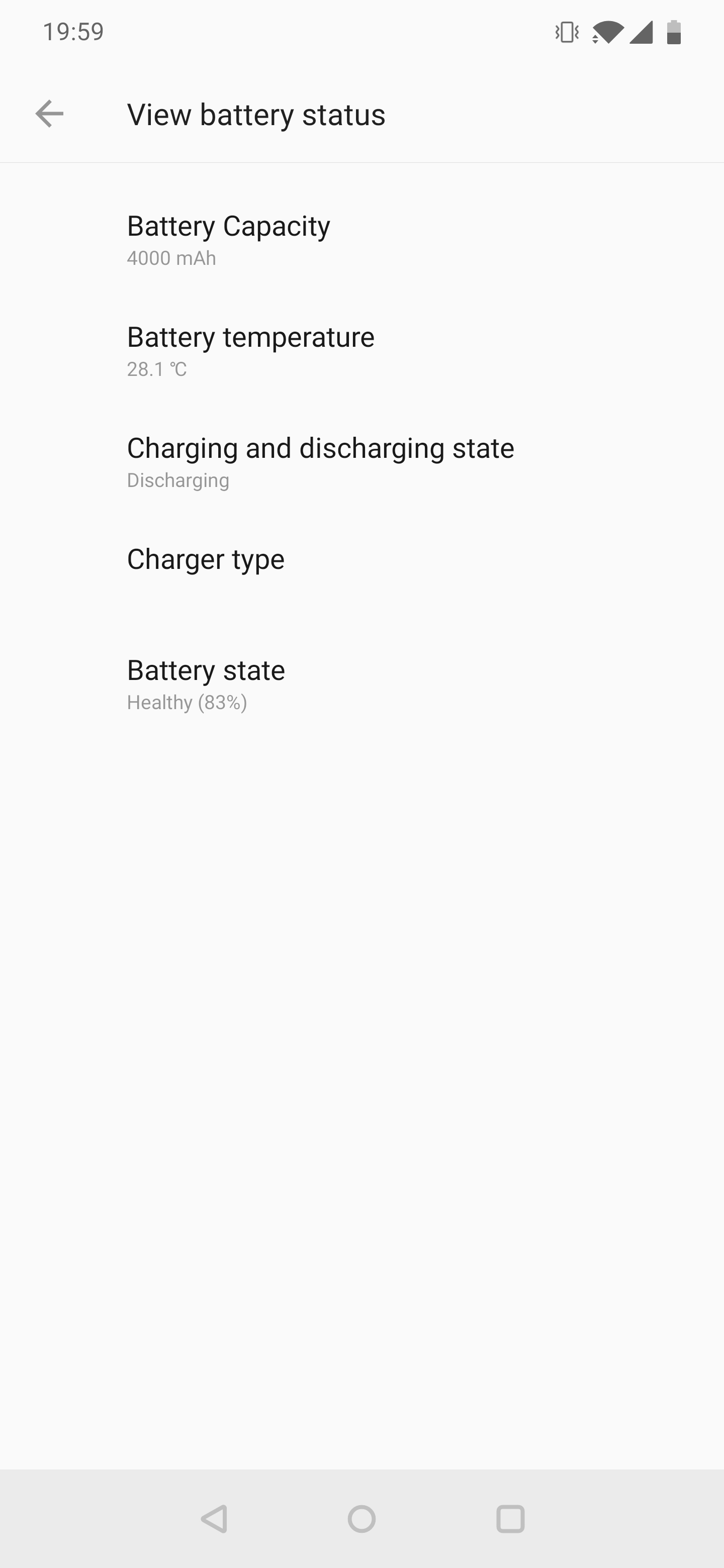Select the Discharging status text
Screen dimensions: 724x1568
pos(177,480)
